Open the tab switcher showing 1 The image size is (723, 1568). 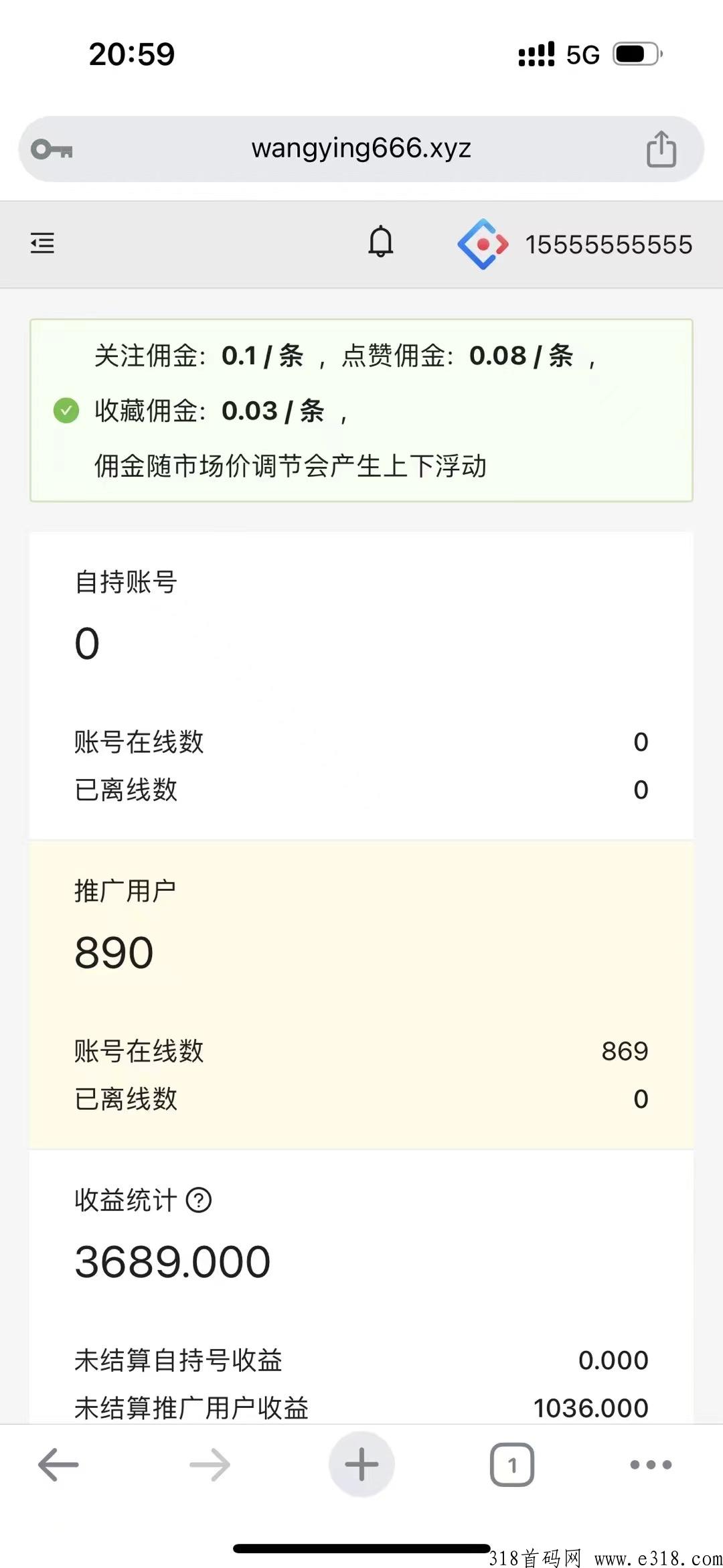pyautogui.click(x=512, y=1465)
